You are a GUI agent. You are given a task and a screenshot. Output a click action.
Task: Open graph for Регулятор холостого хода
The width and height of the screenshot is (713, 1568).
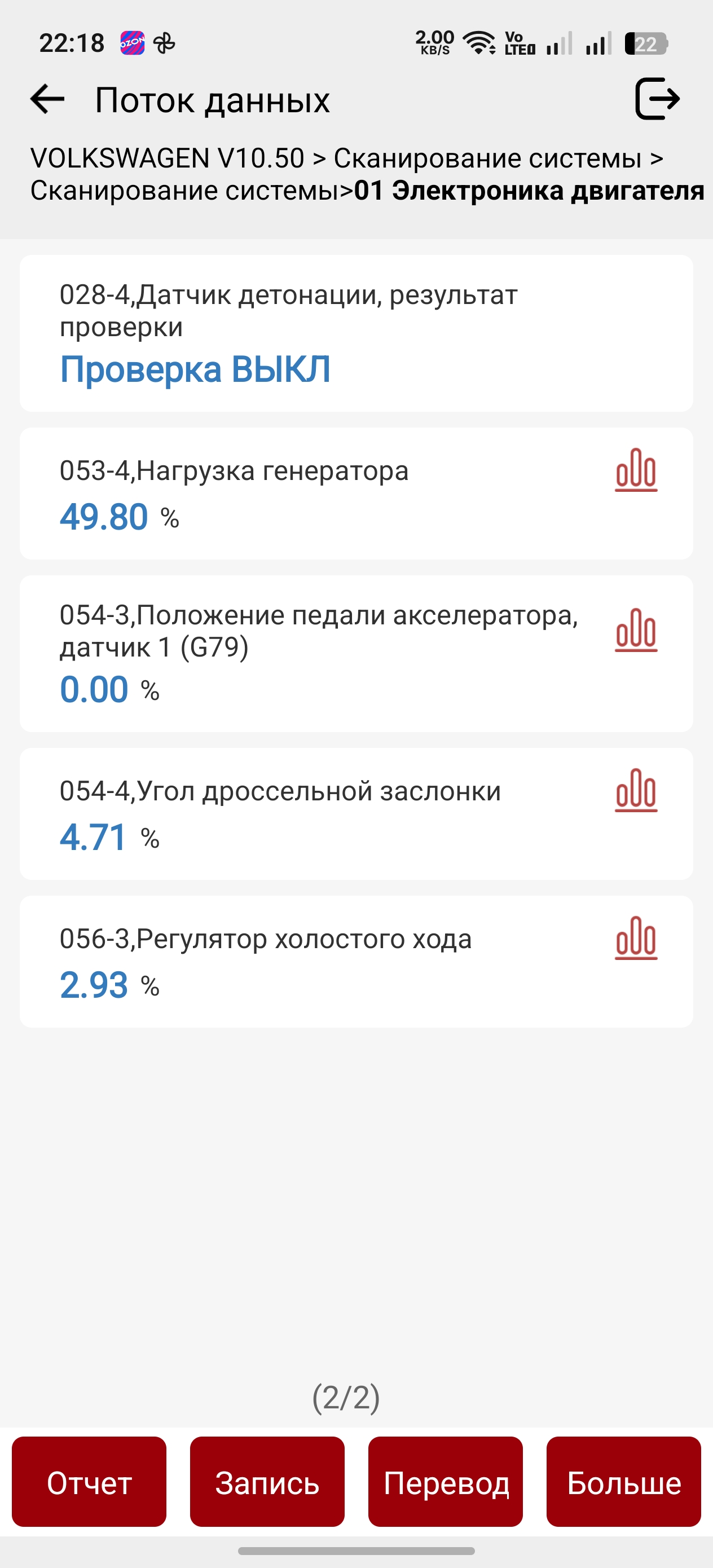coord(636,937)
